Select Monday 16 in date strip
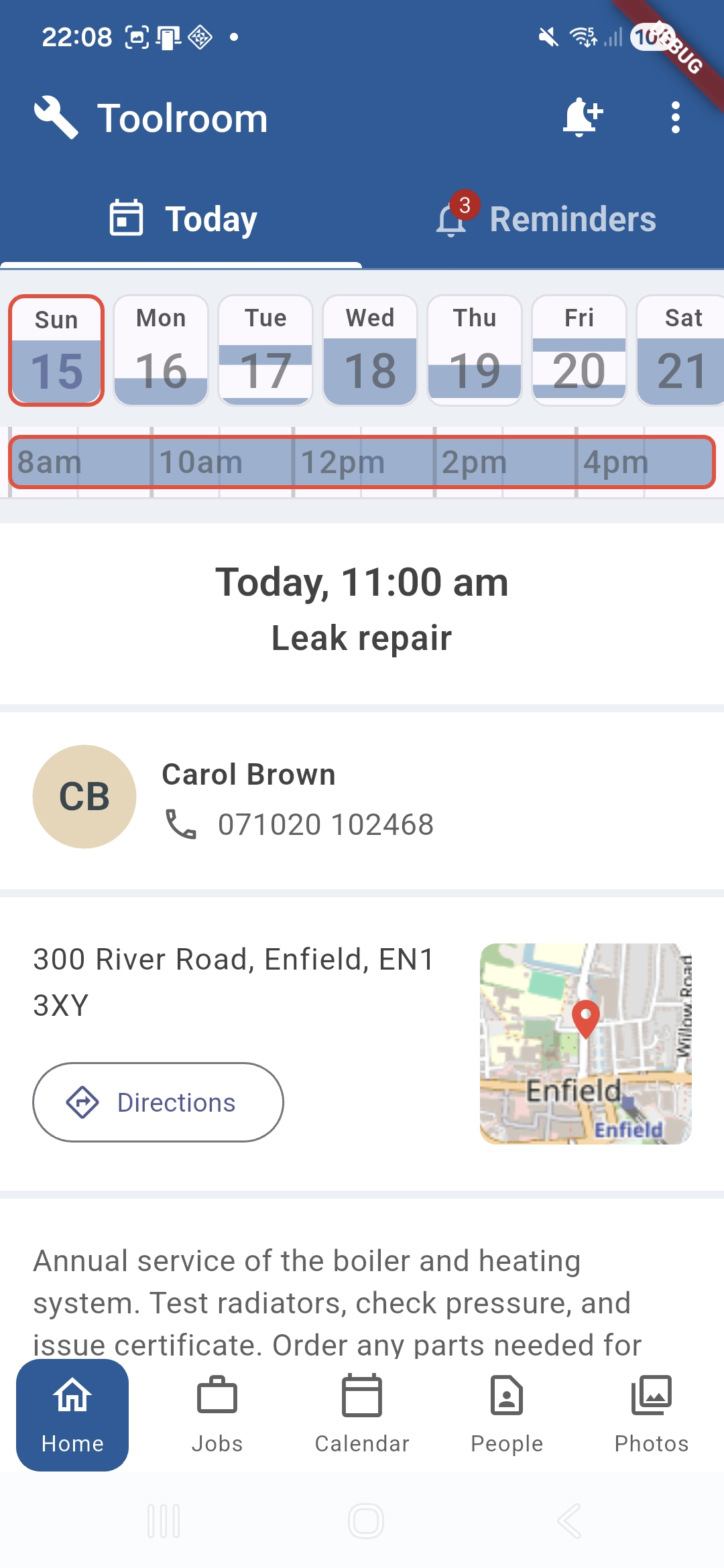This screenshot has width=724, height=1568. click(161, 350)
